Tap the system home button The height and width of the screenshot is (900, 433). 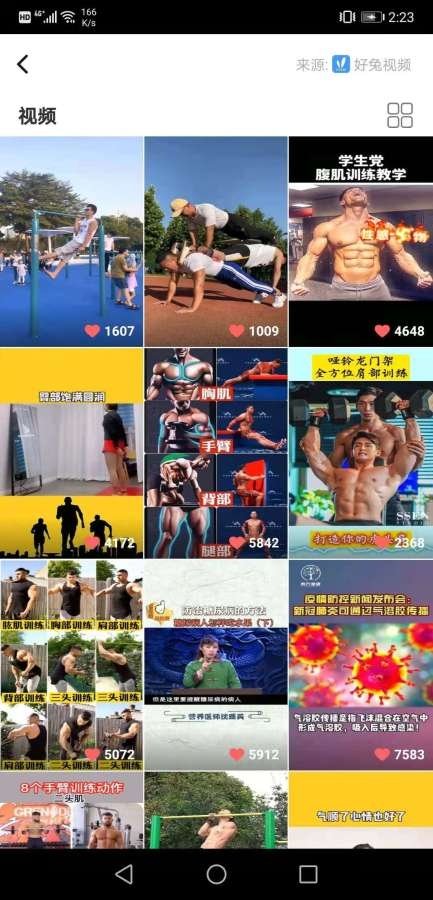(x=216, y=874)
